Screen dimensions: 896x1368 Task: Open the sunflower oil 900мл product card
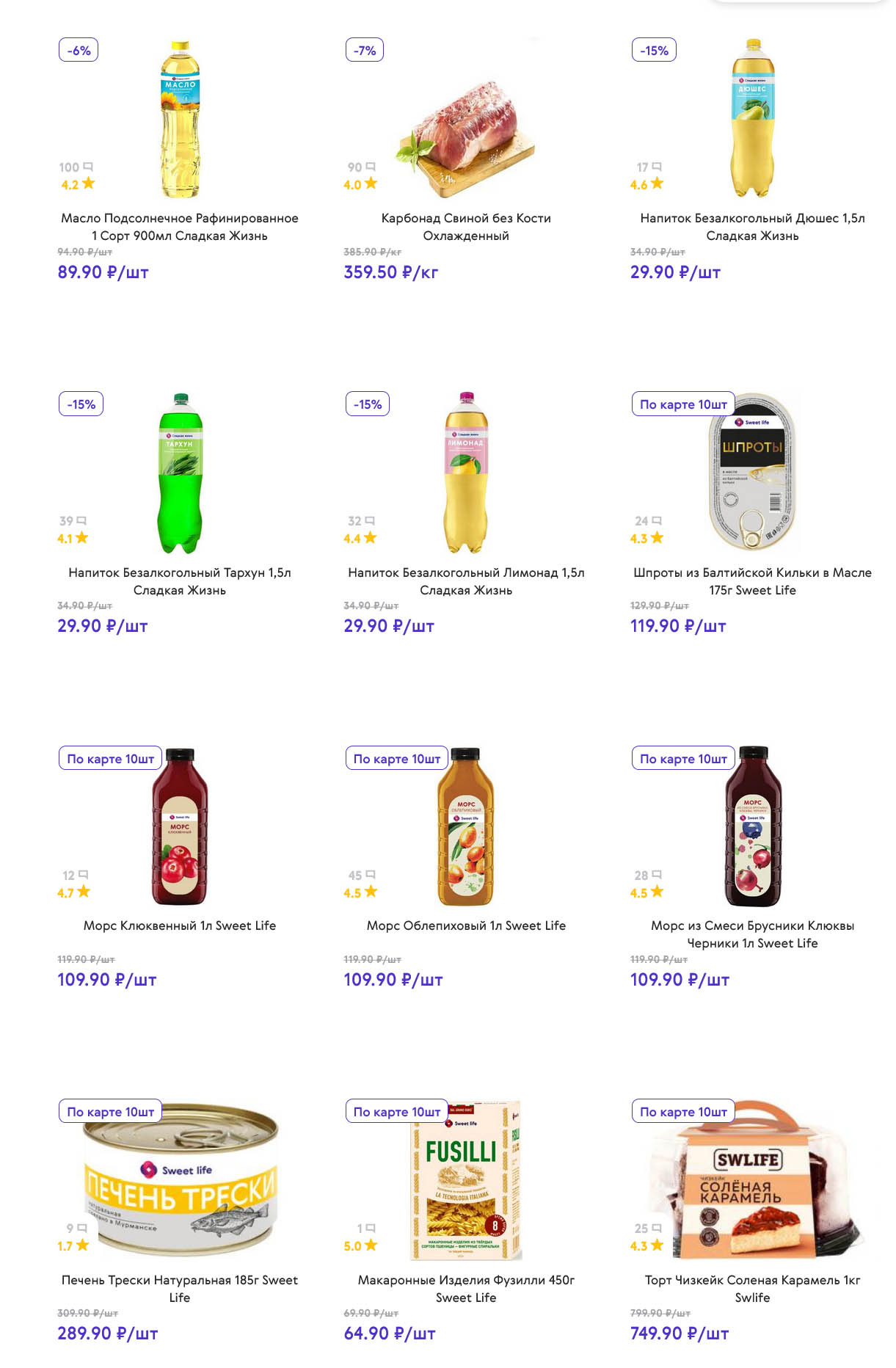[180, 226]
